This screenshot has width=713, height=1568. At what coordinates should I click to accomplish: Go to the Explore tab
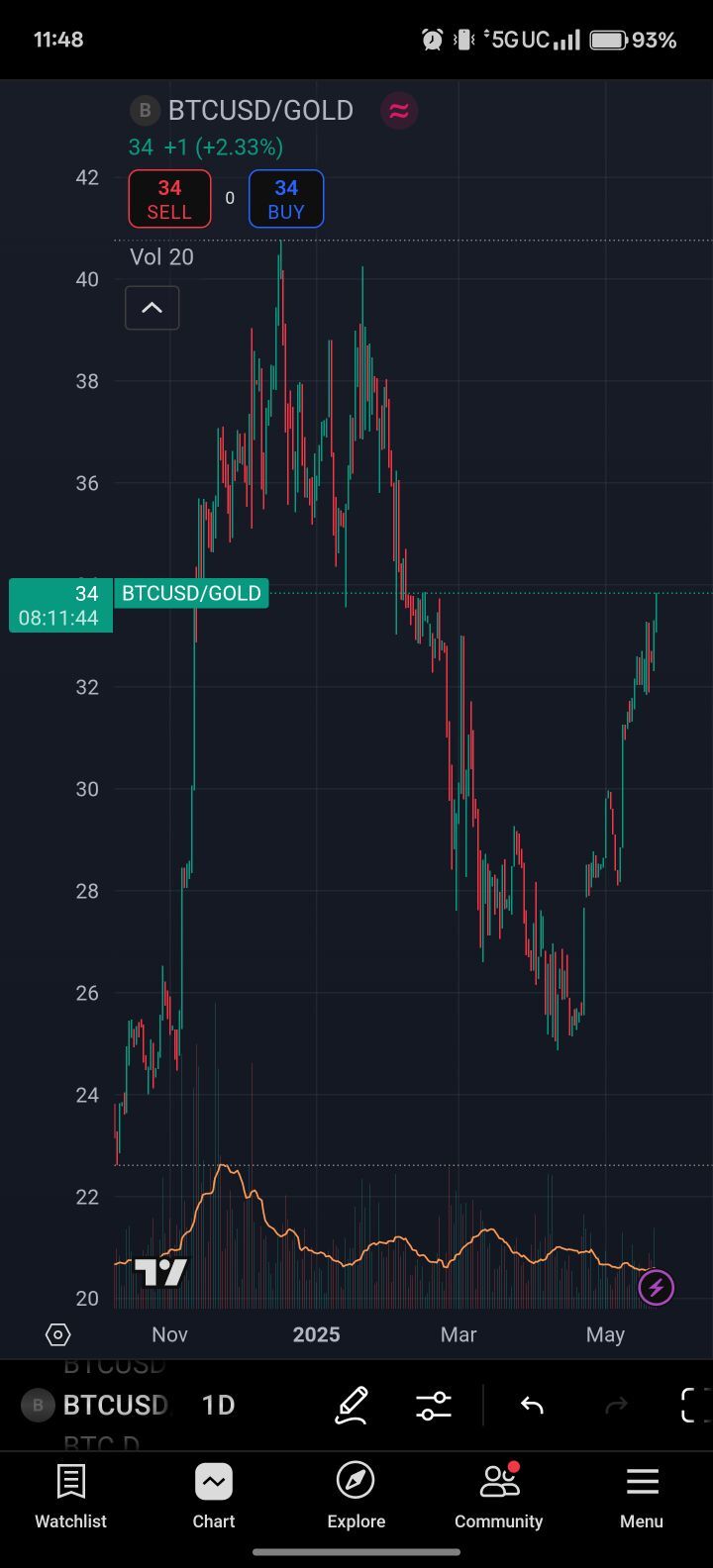pos(356,1498)
